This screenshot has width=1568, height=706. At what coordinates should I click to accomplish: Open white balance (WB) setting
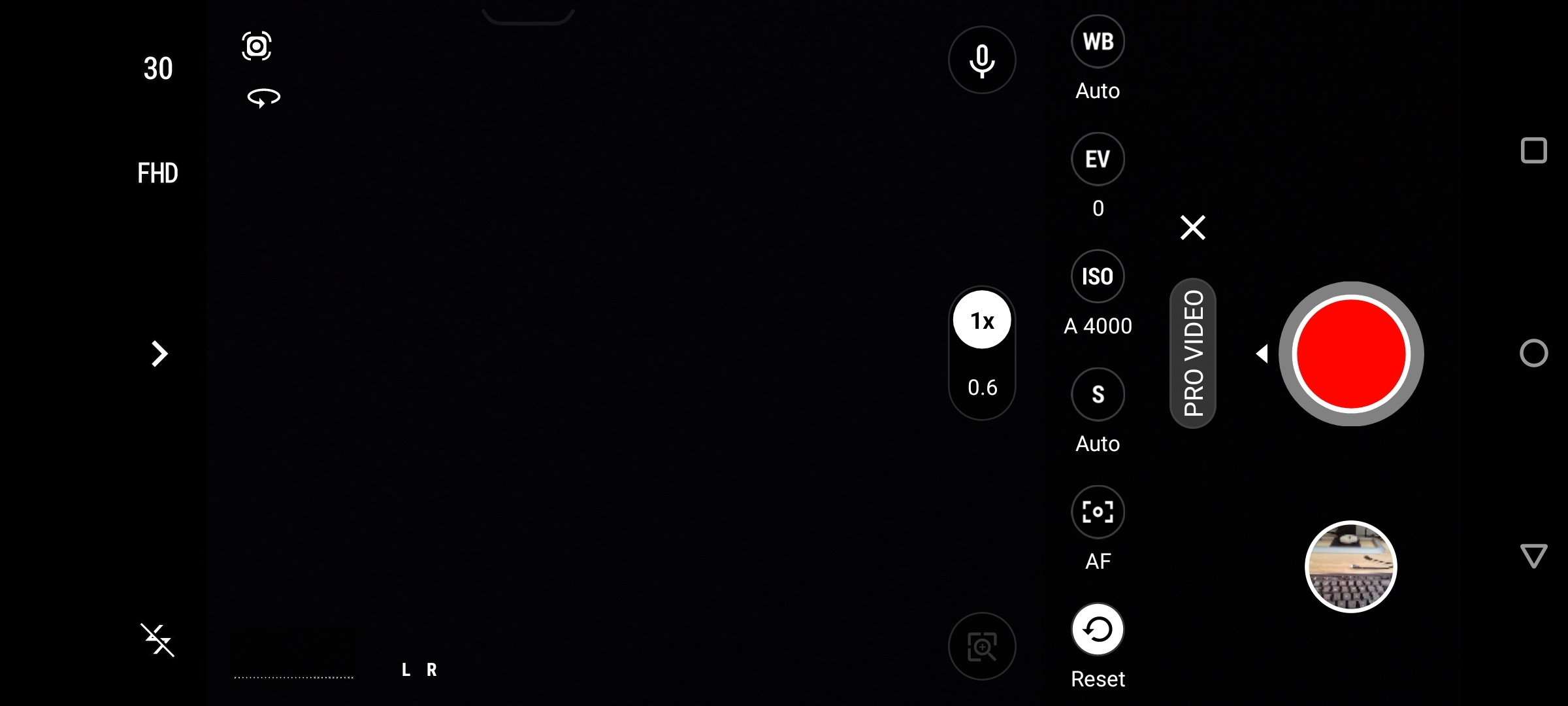click(x=1098, y=42)
